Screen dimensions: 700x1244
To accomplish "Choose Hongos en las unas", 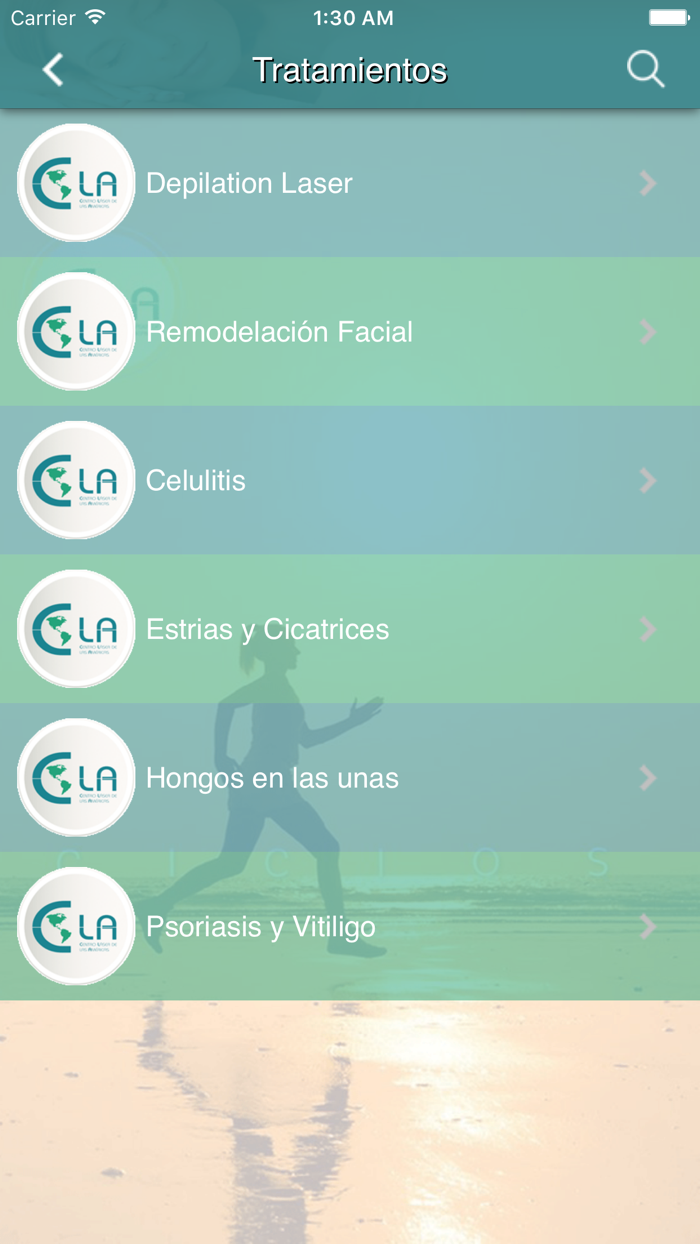I will tap(350, 778).
